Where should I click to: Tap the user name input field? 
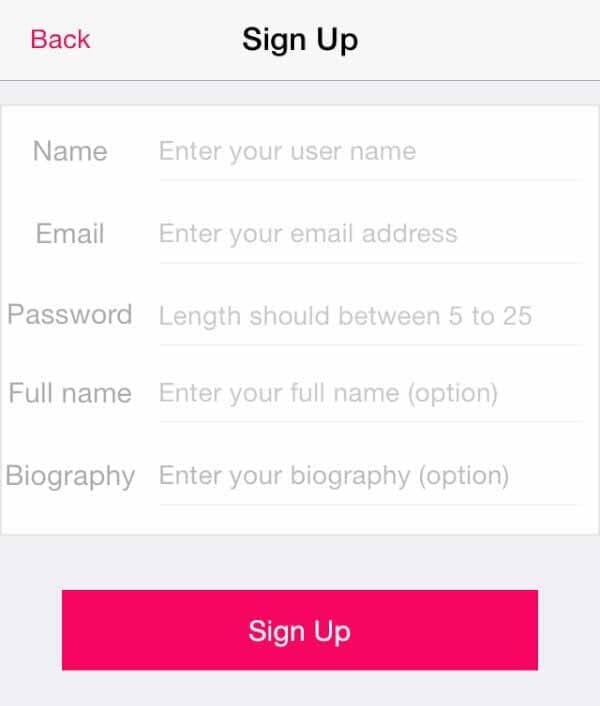click(x=368, y=152)
